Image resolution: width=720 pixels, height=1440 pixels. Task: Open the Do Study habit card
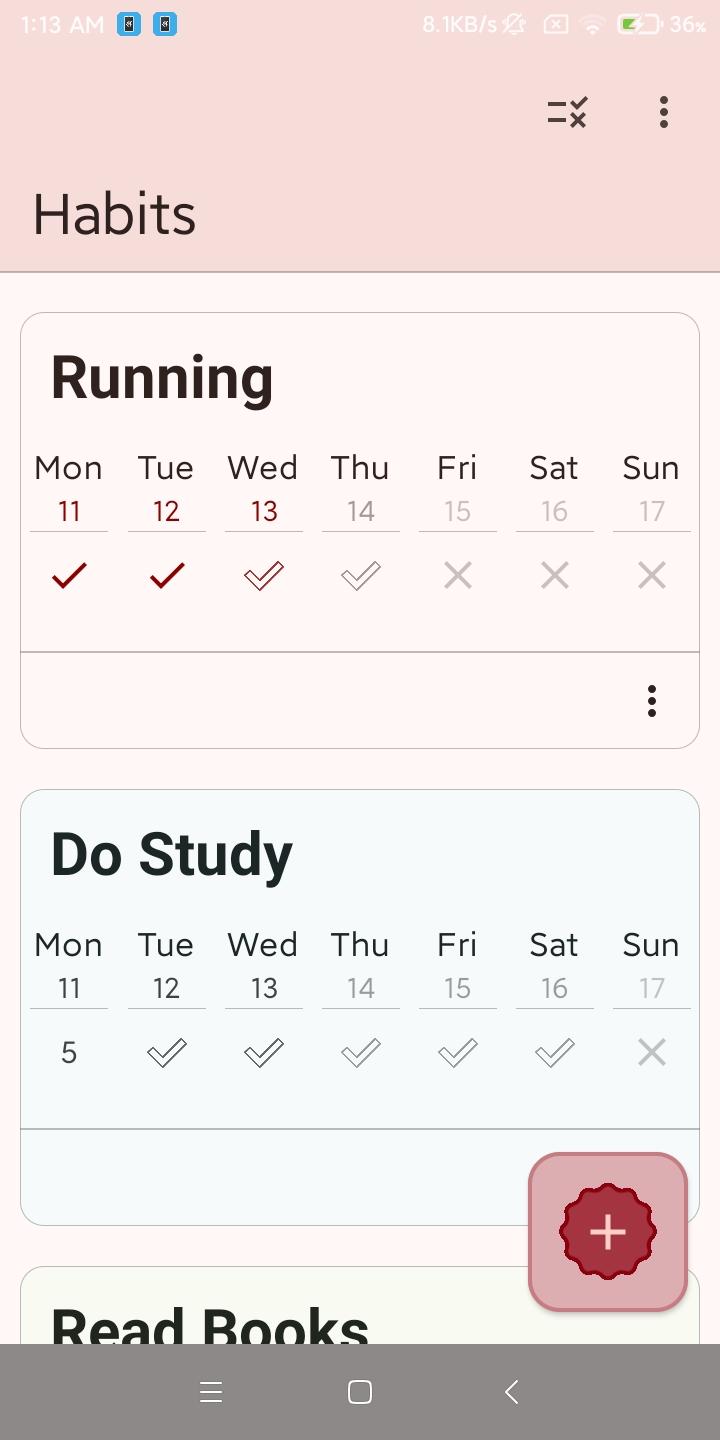pyautogui.click(x=172, y=856)
